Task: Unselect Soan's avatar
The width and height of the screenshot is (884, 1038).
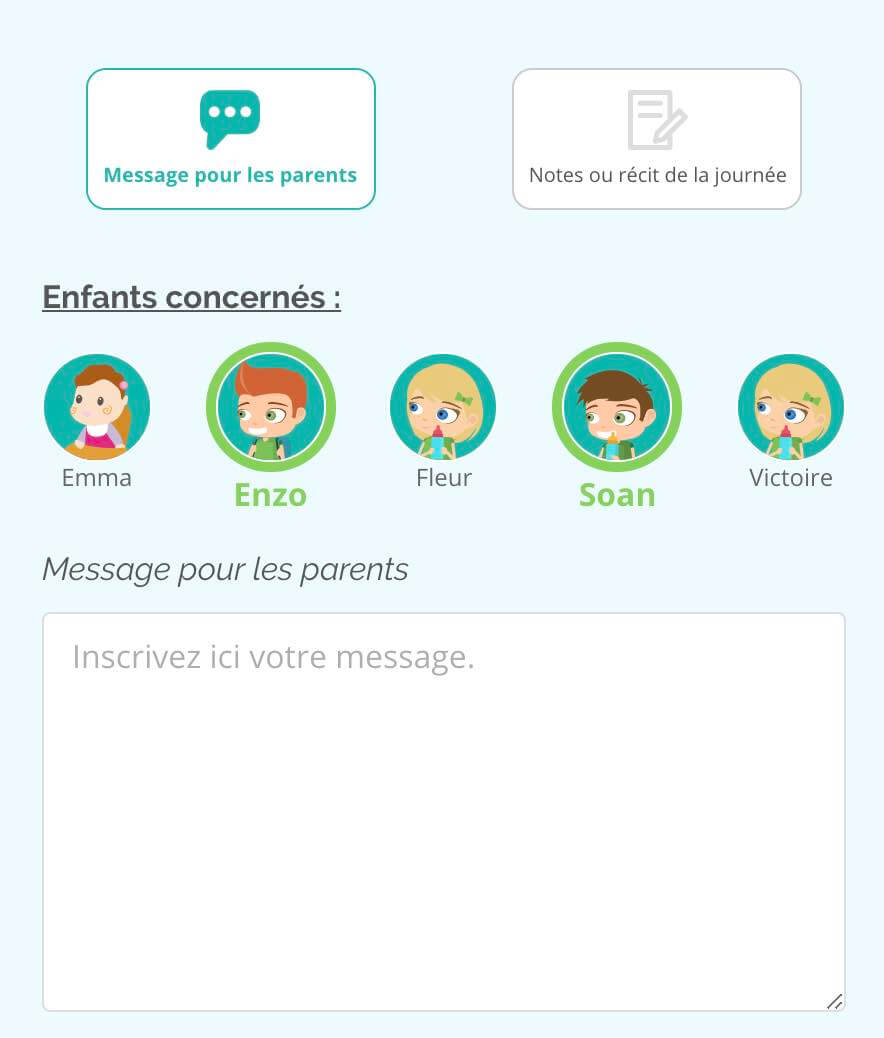Action: coord(617,407)
